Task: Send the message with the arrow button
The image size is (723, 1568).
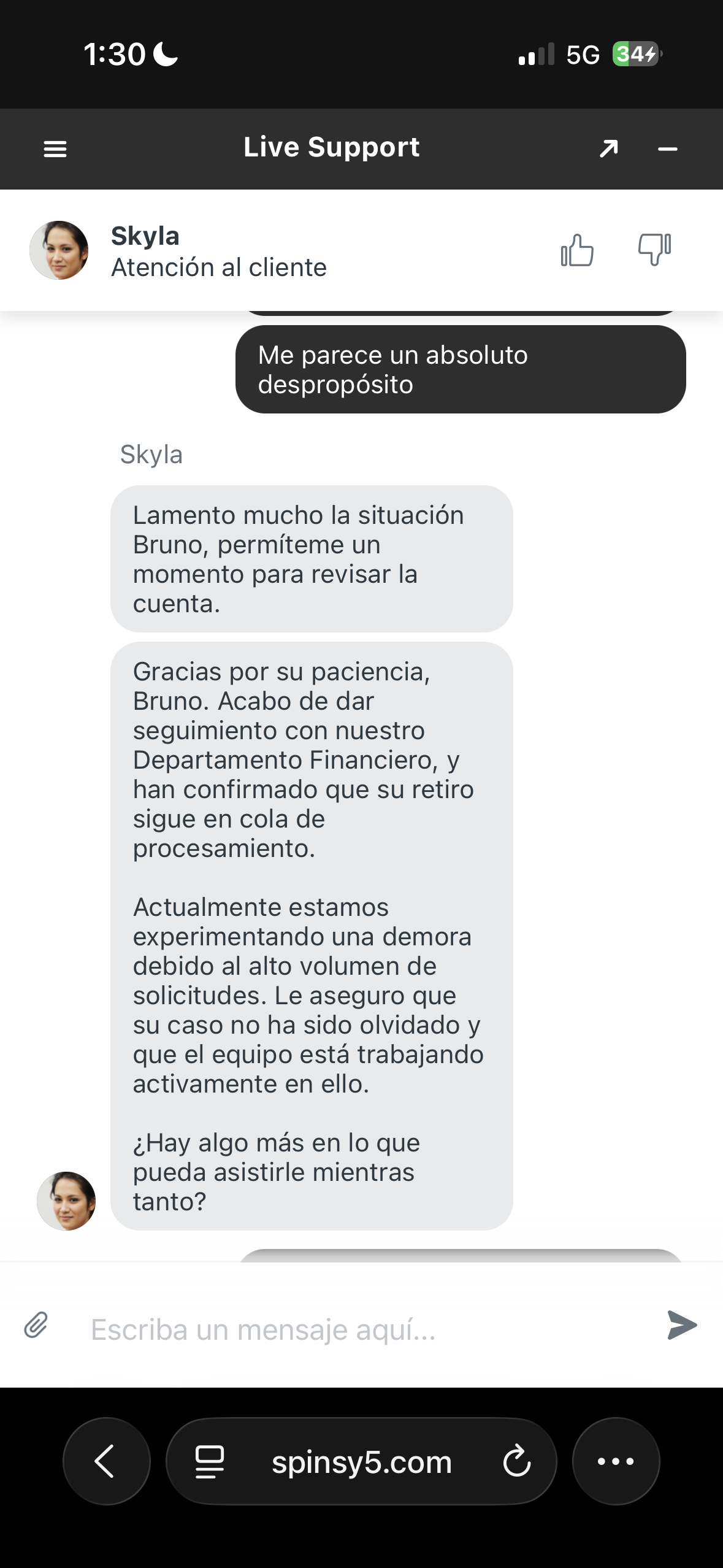Action: [x=682, y=1325]
